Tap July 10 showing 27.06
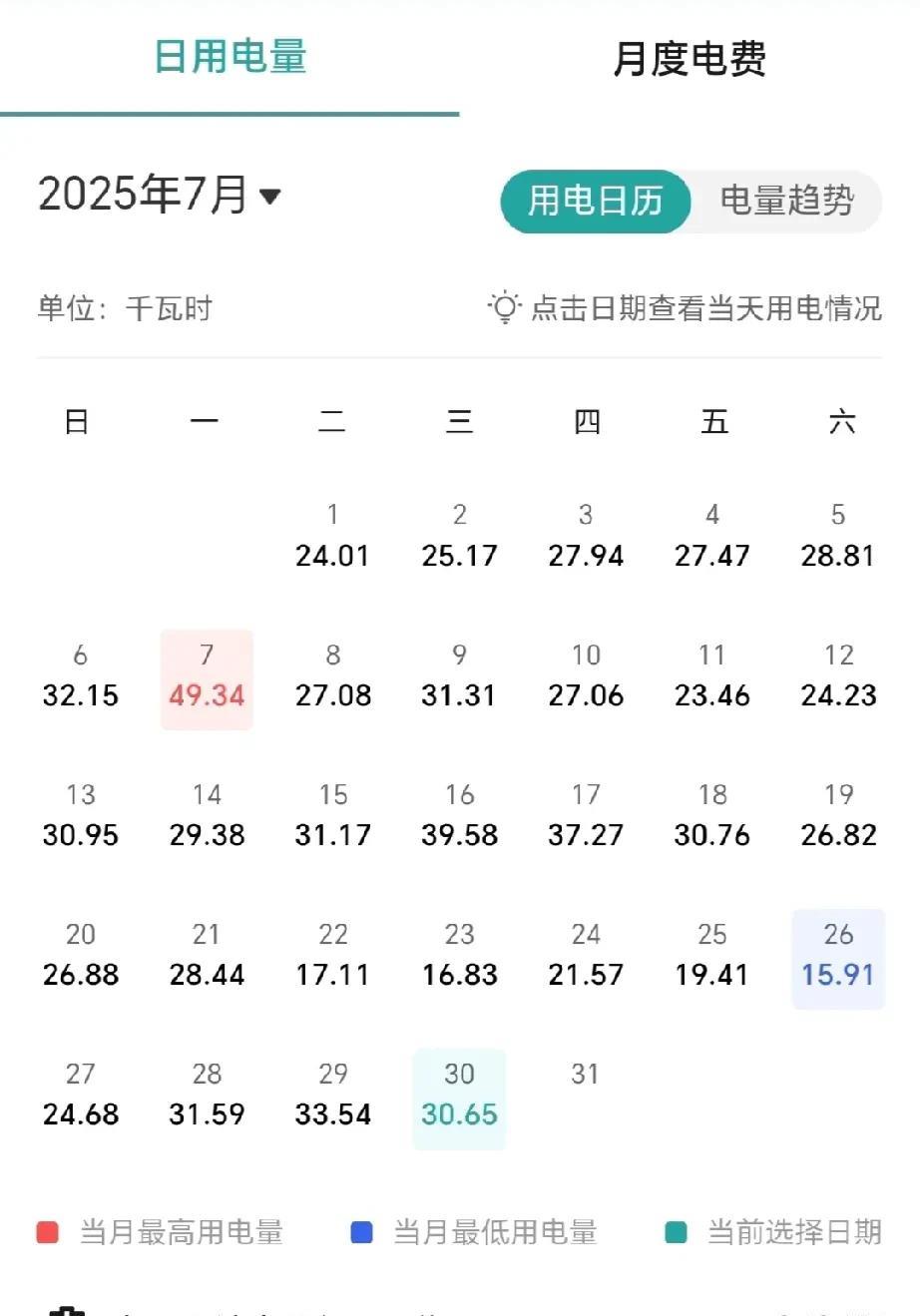The height and width of the screenshot is (1316, 920). click(586, 677)
